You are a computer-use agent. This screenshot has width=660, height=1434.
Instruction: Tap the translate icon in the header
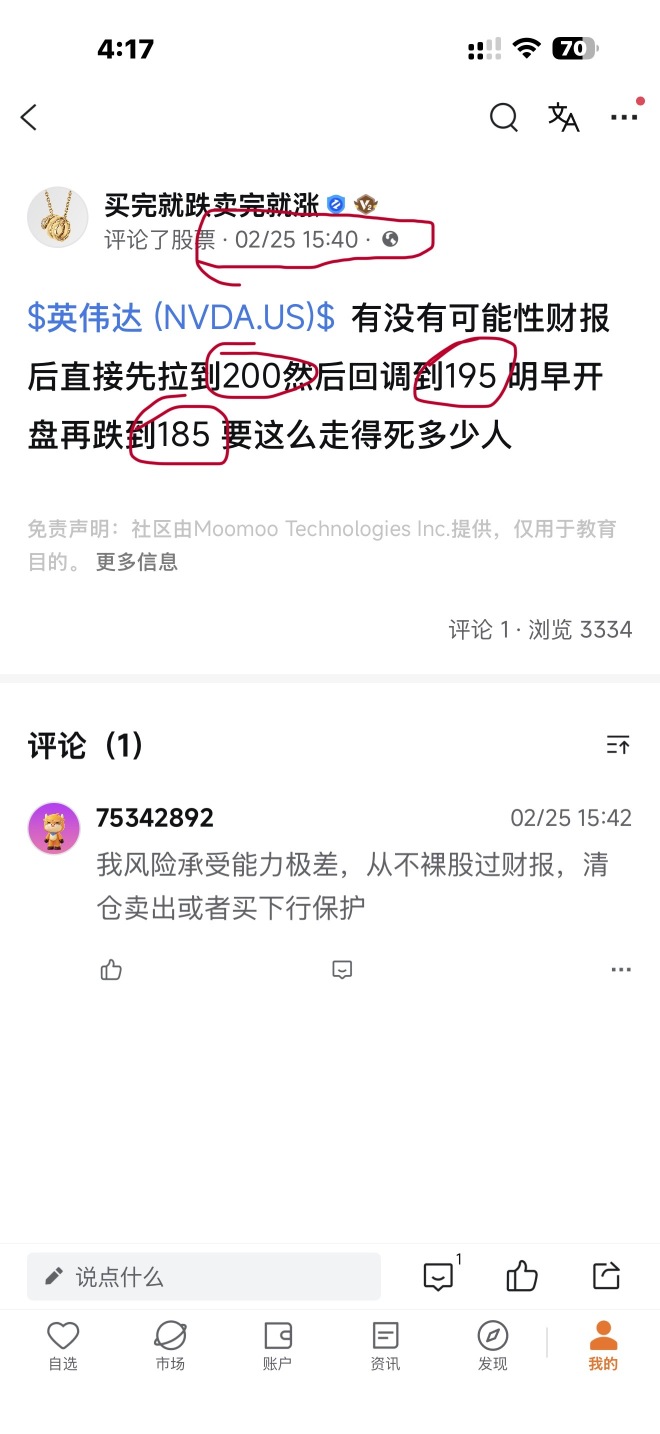click(x=564, y=118)
